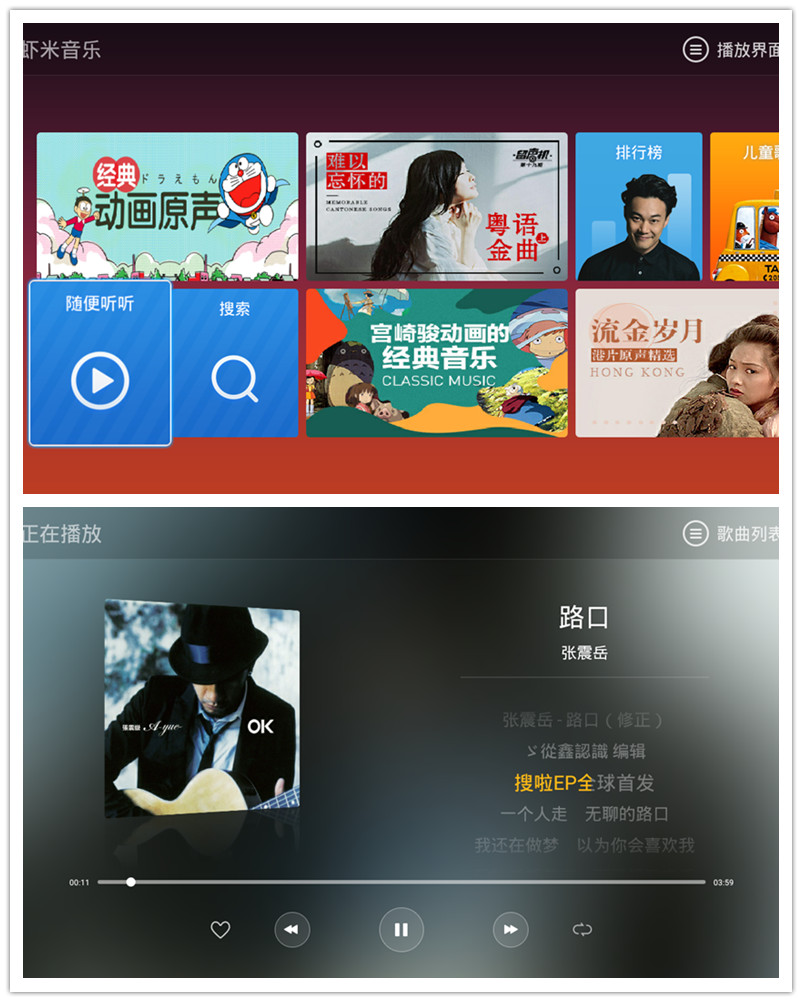Open the 宫崎骏动画的经典音乐 playlist
Viewport: 802px width, 1002px height.
coord(437,363)
